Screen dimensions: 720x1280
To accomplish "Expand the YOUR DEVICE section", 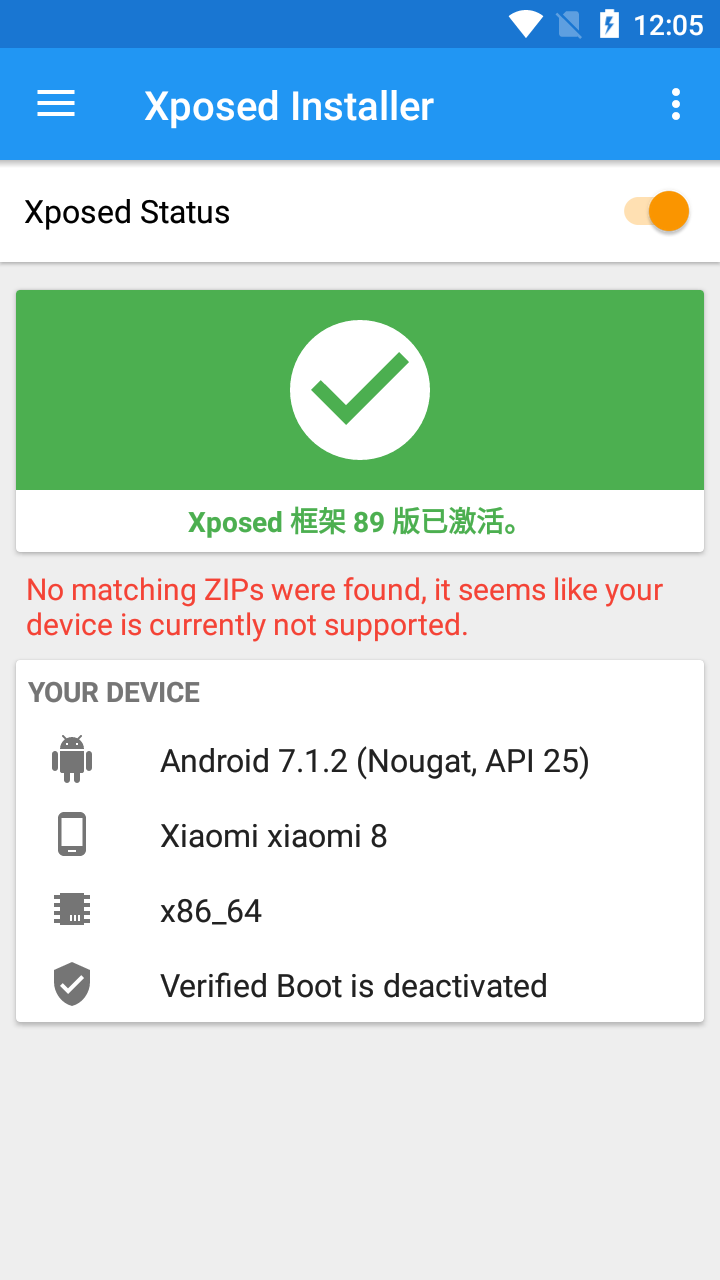I will pyautogui.click(x=114, y=692).
